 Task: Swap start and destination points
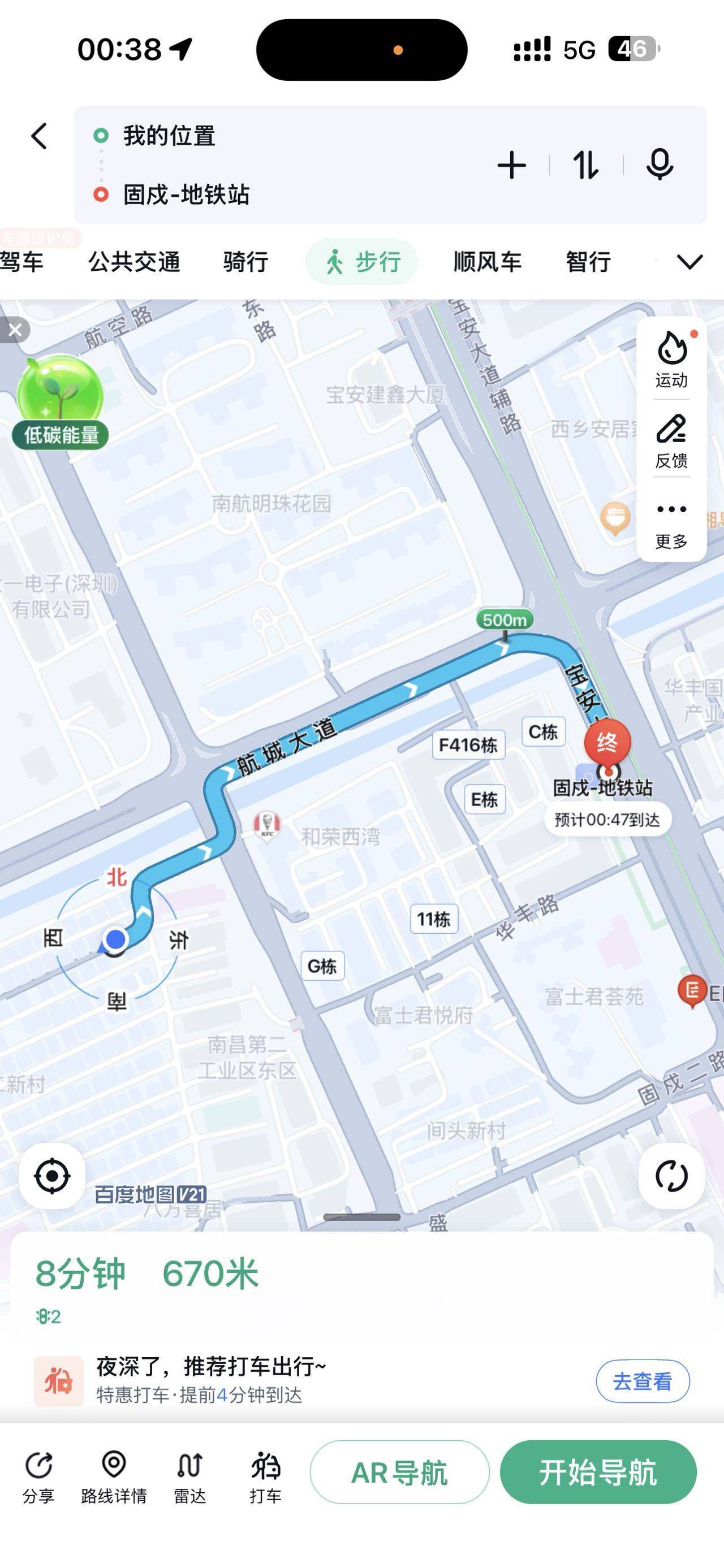tap(586, 166)
